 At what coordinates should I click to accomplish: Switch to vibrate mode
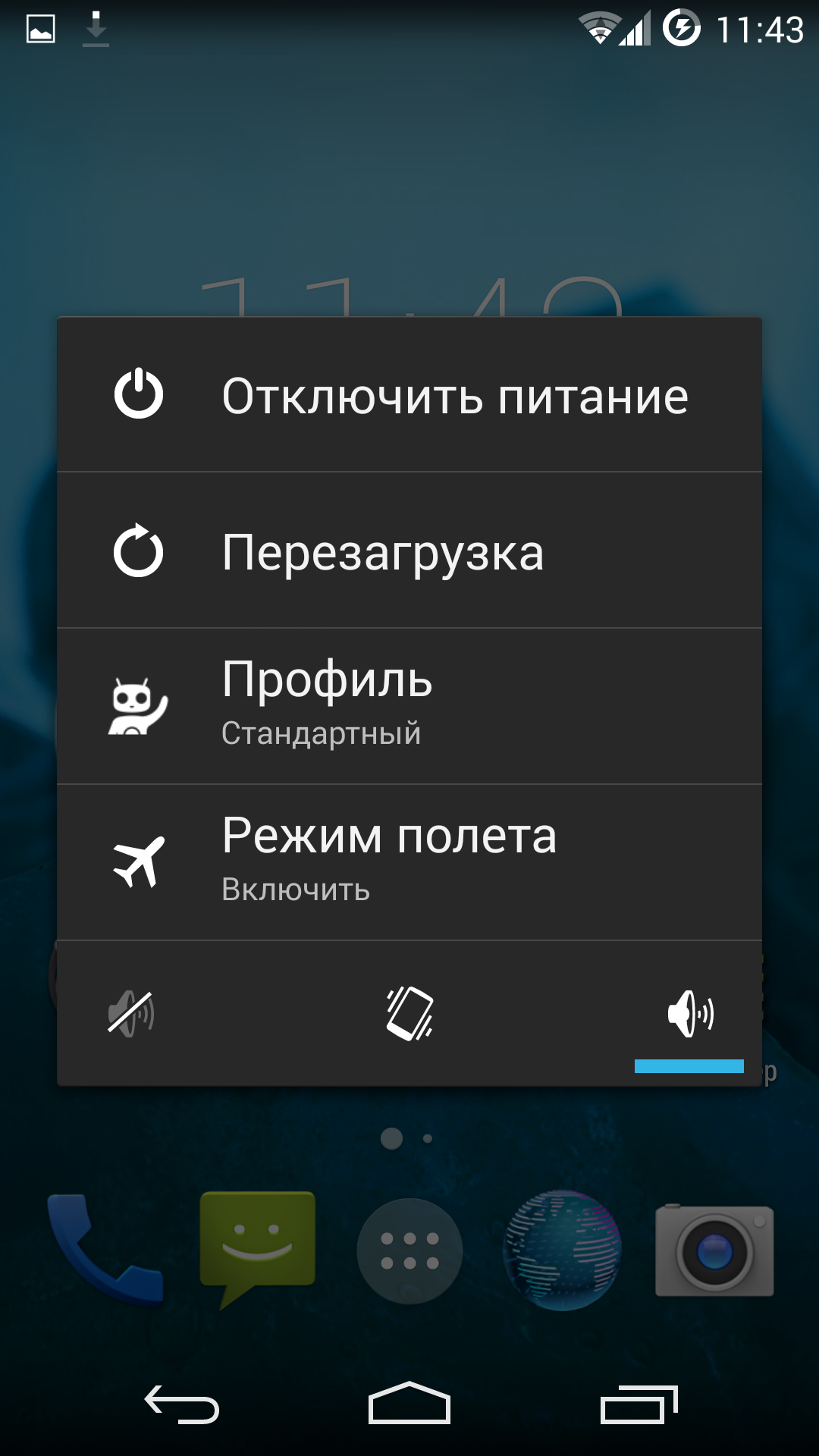pyautogui.click(x=409, y=1013)
